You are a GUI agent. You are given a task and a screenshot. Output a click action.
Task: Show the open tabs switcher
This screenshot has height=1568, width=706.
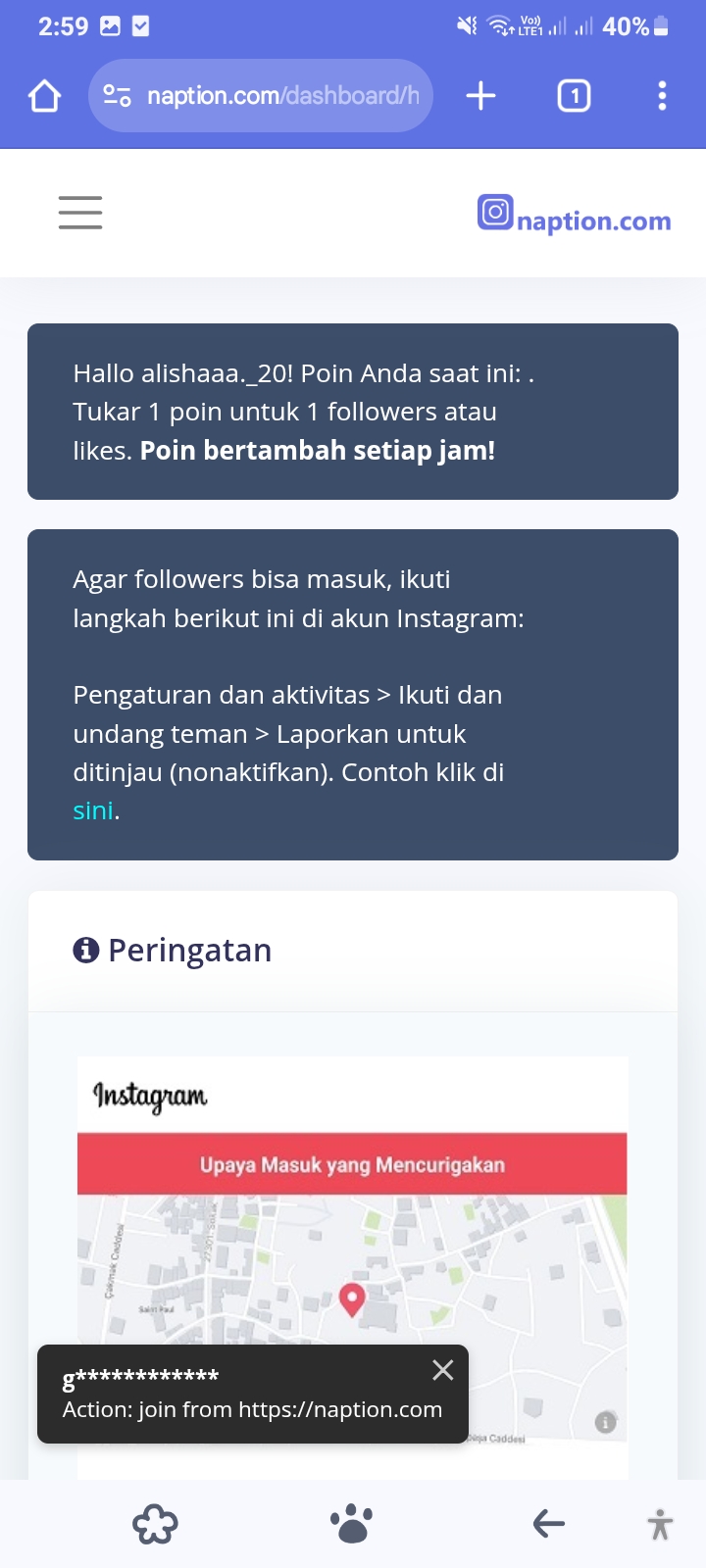(x=574, y=96)
